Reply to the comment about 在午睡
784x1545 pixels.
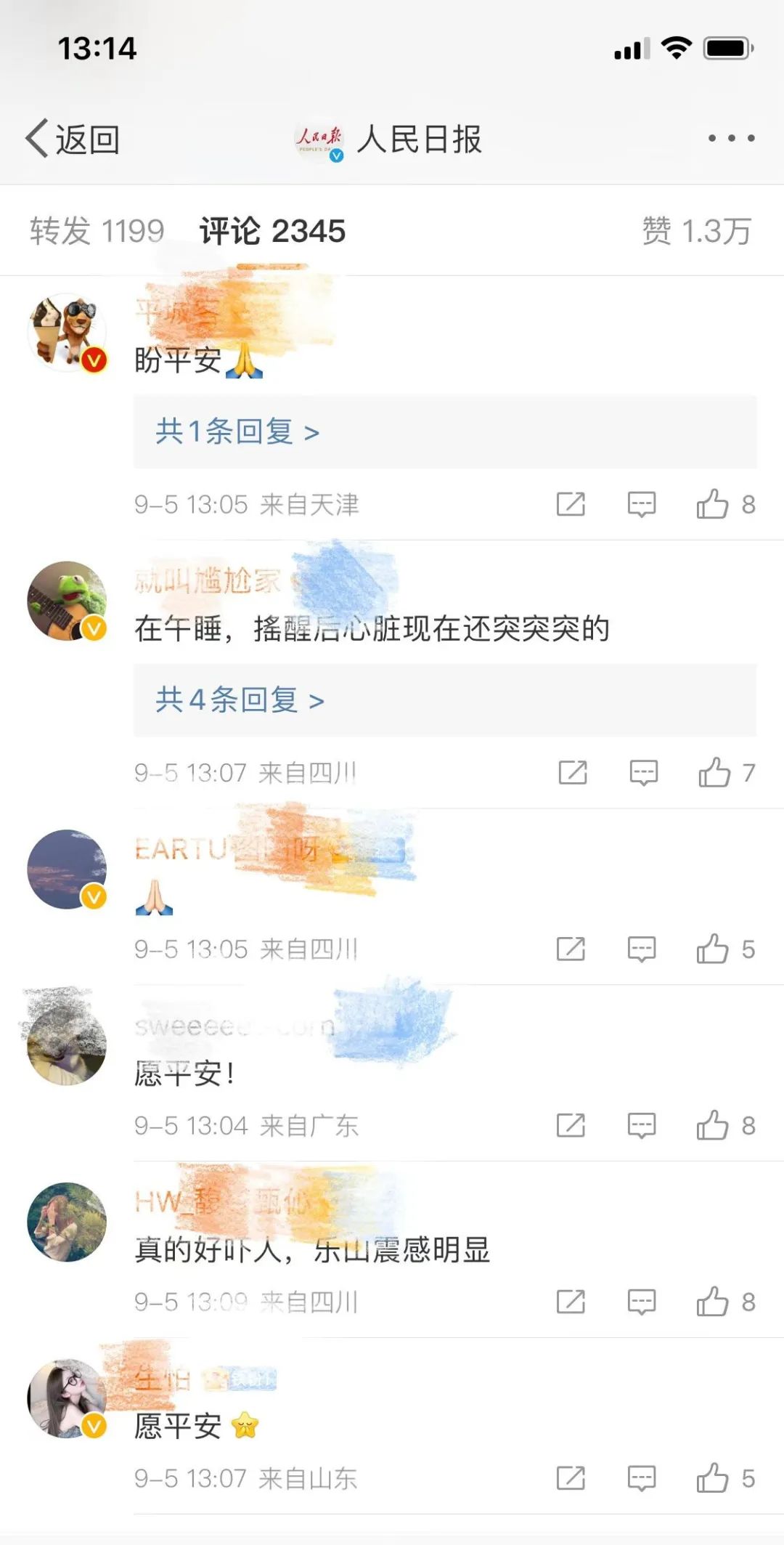click(x=643, y=773)
